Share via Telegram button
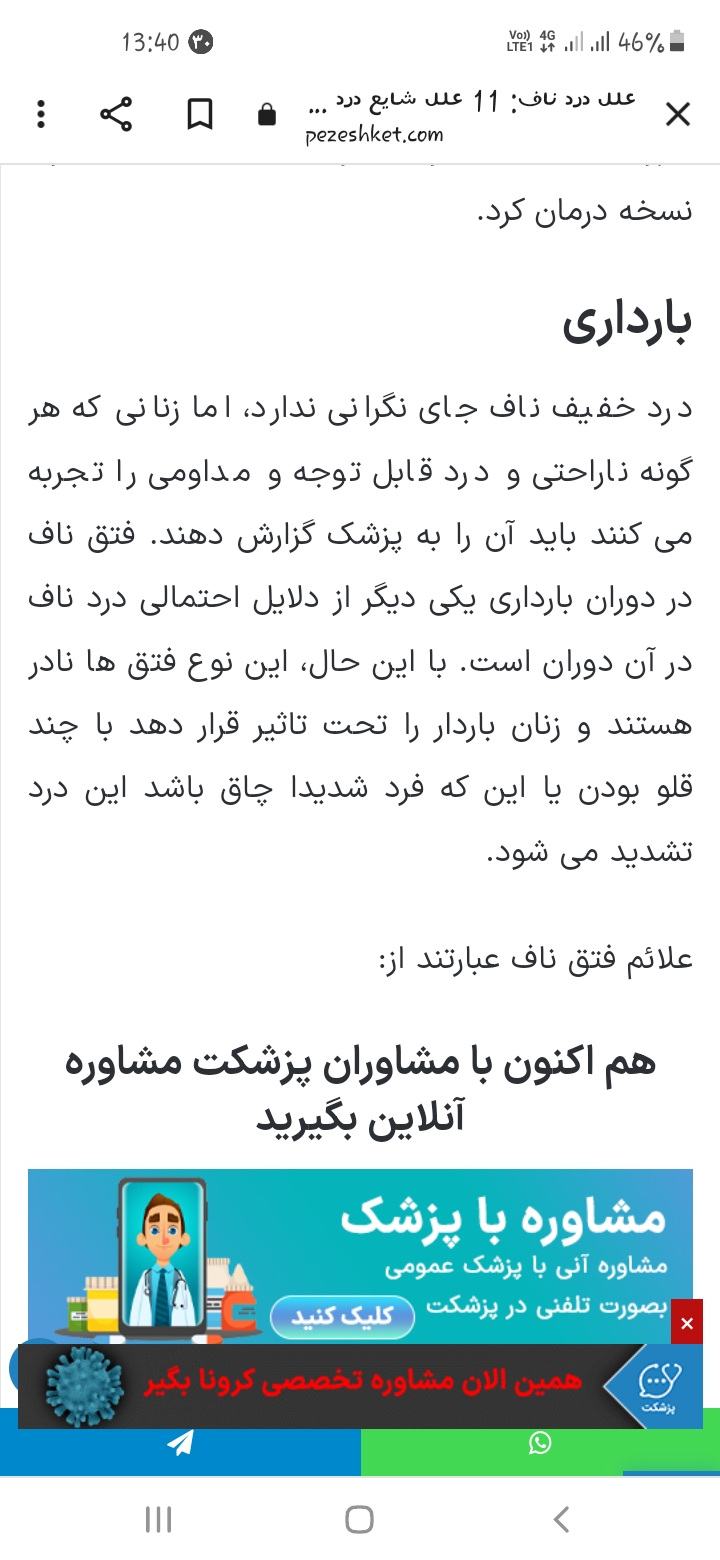720x1560 pixels. pyautogui.click(x=180, y=1443)
